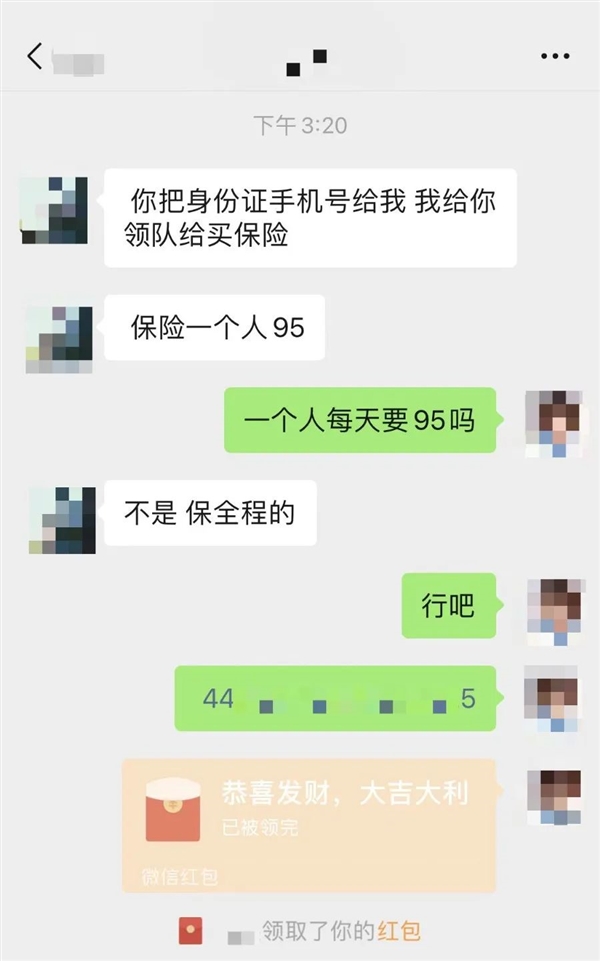This screenshot has height=961, width=600.
Task: Open own avatar beside 行吧 message
Action: coord(554,609)
